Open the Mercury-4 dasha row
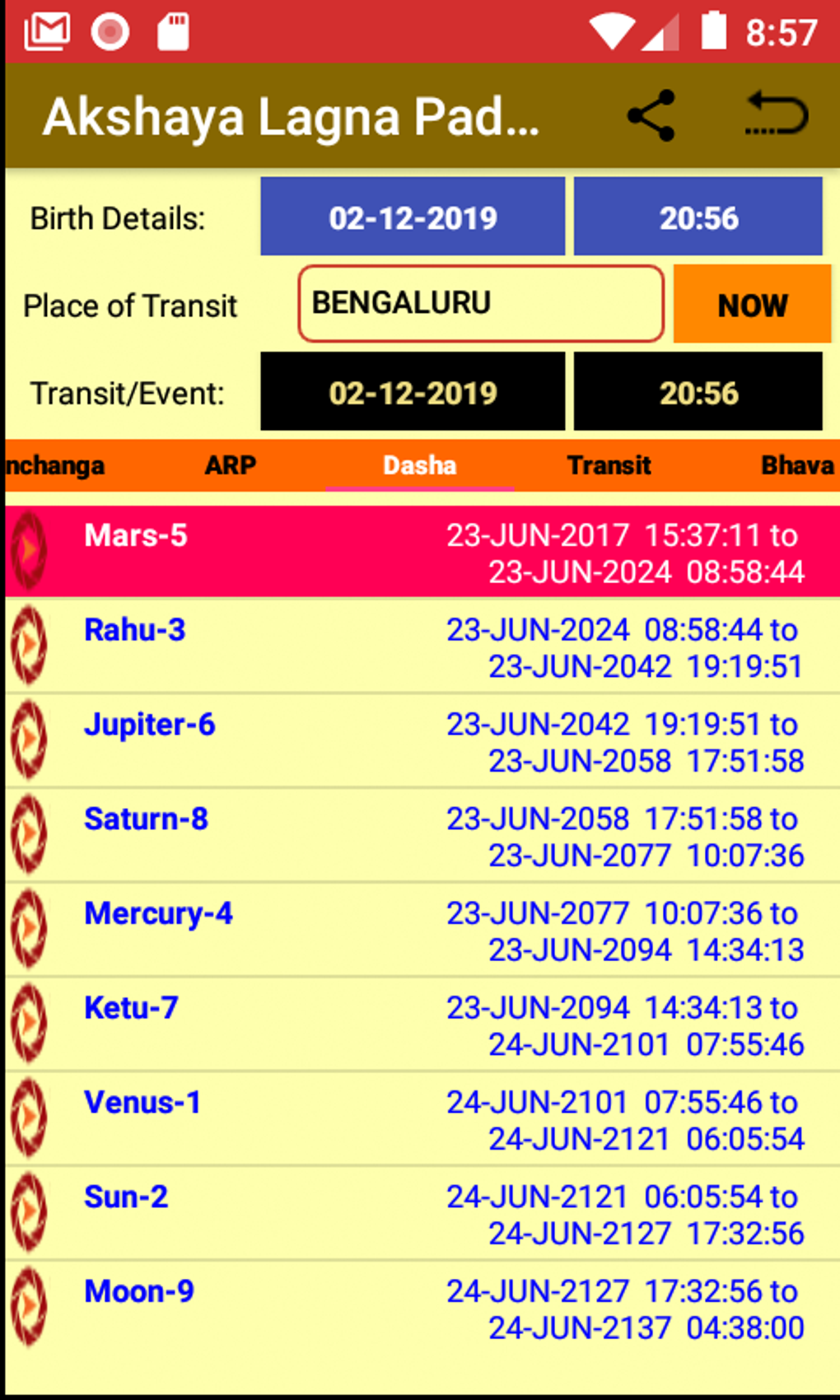The width and height of the screenshot is (840, 1400). (x=422, y=931)
